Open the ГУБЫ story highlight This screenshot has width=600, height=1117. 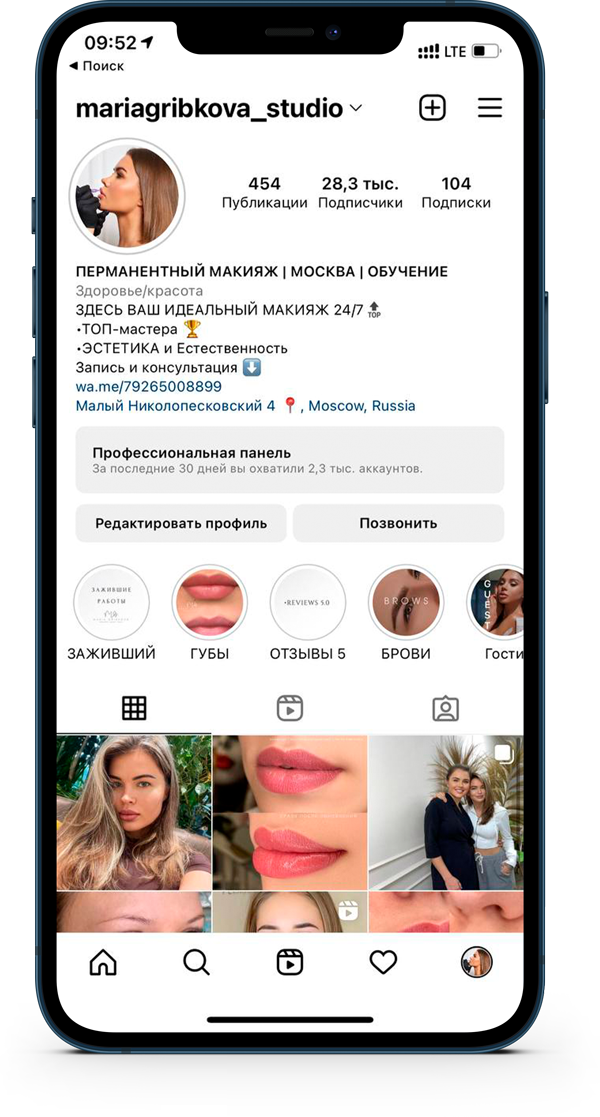(x=210, y=602)
